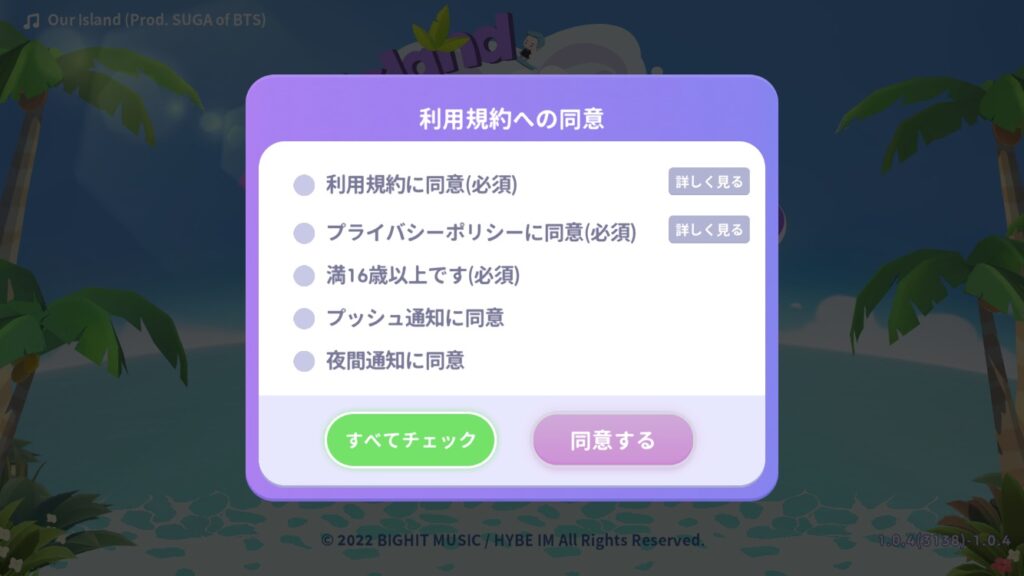The height and width of the screenshot is (576, 1024).
Task: Confirm 満16歳以上です age checkbox
Action: click(304, 275)
